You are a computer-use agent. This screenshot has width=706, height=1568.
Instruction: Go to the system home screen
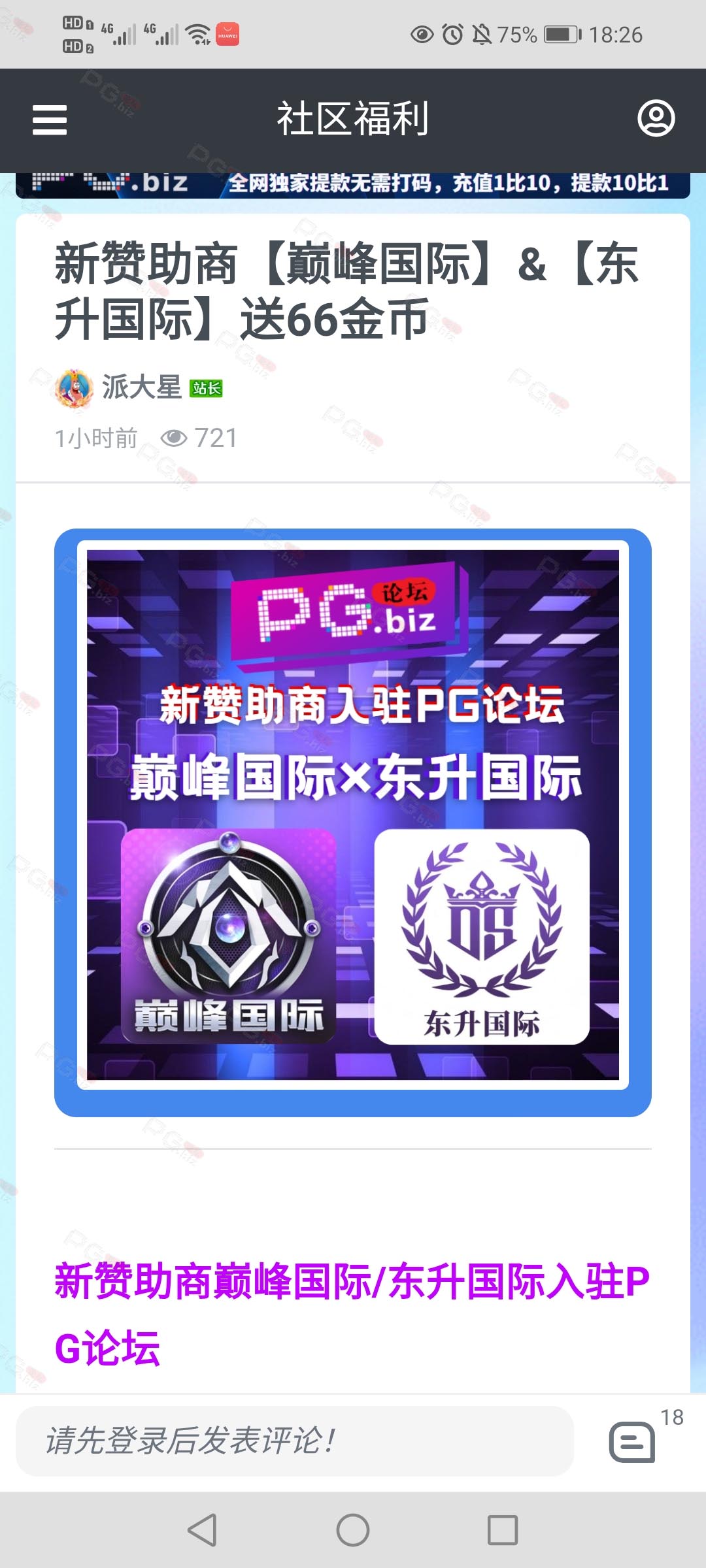[x=353, y=1530]
